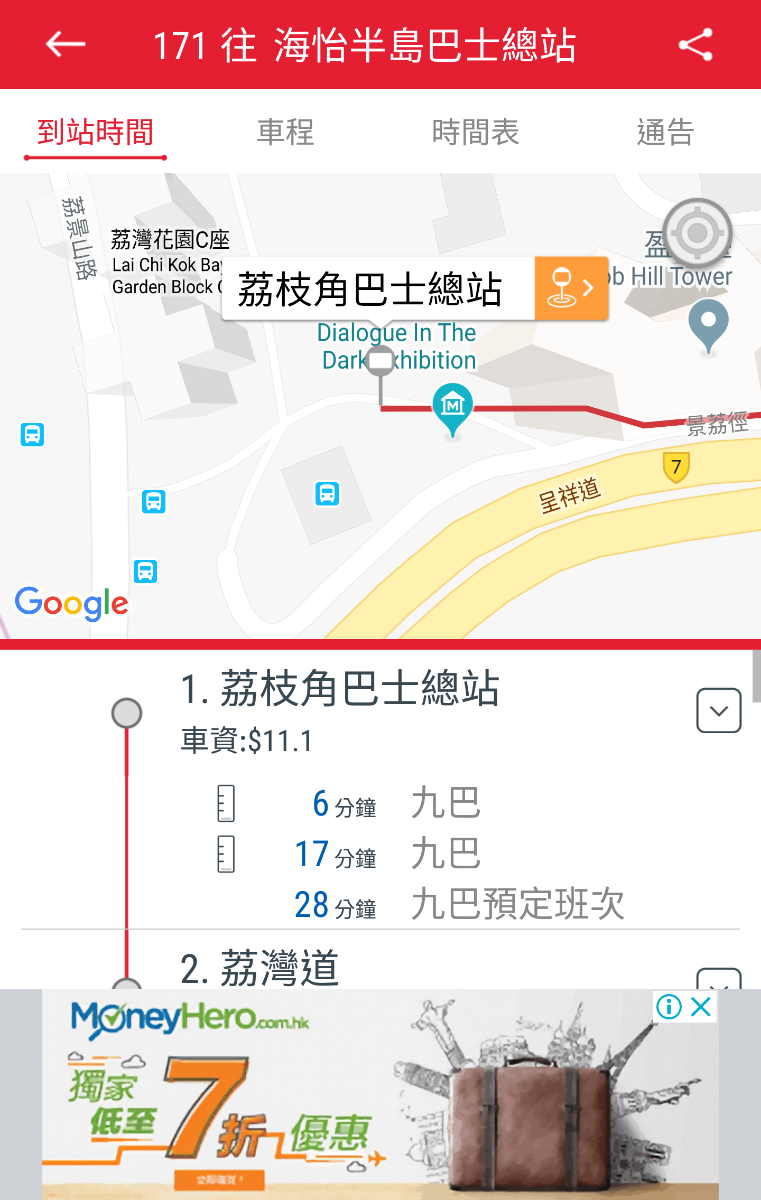The height and width of the screenshot is (1200, 761).
Task: Open the ad info icon
Action: tap(669, 1007)
